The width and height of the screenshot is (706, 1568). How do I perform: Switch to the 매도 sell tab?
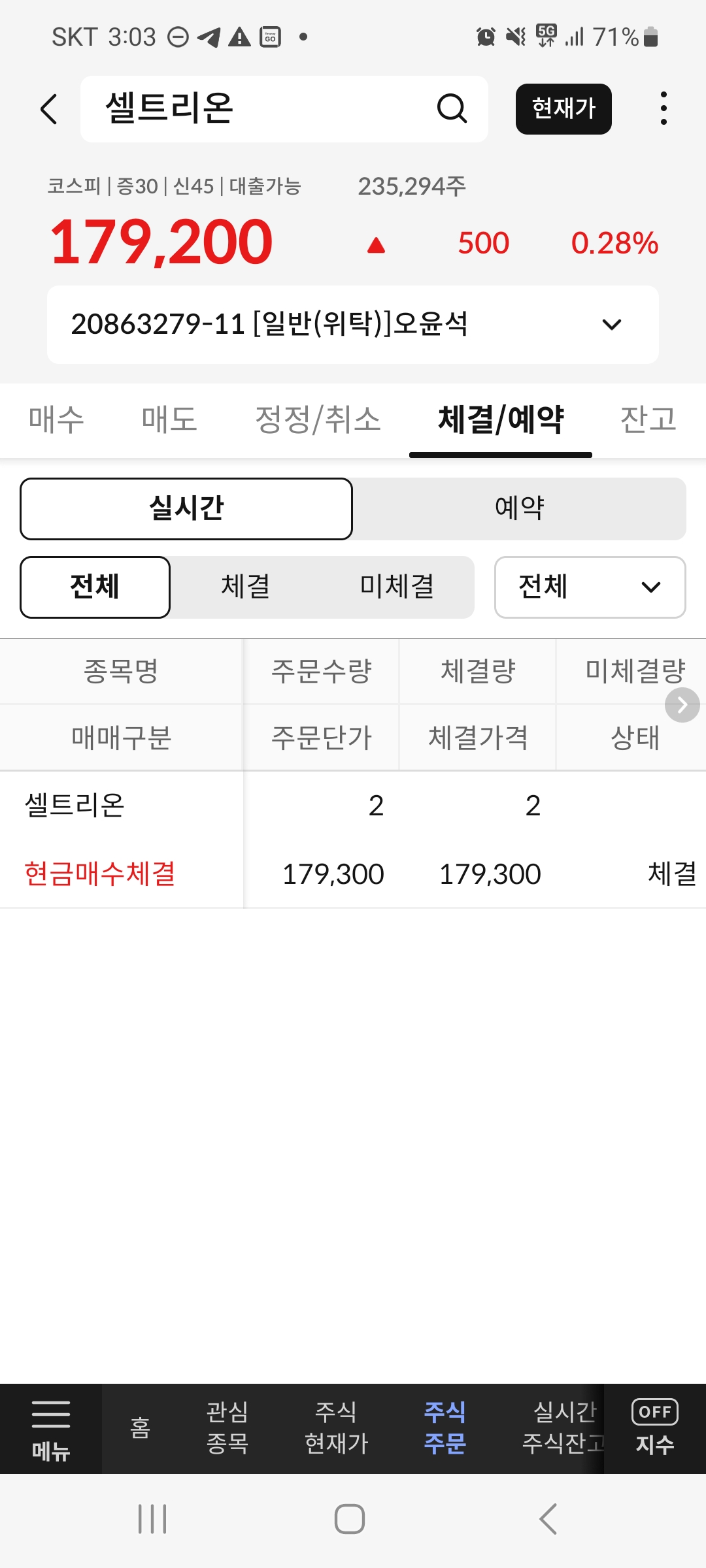point(169,419)
